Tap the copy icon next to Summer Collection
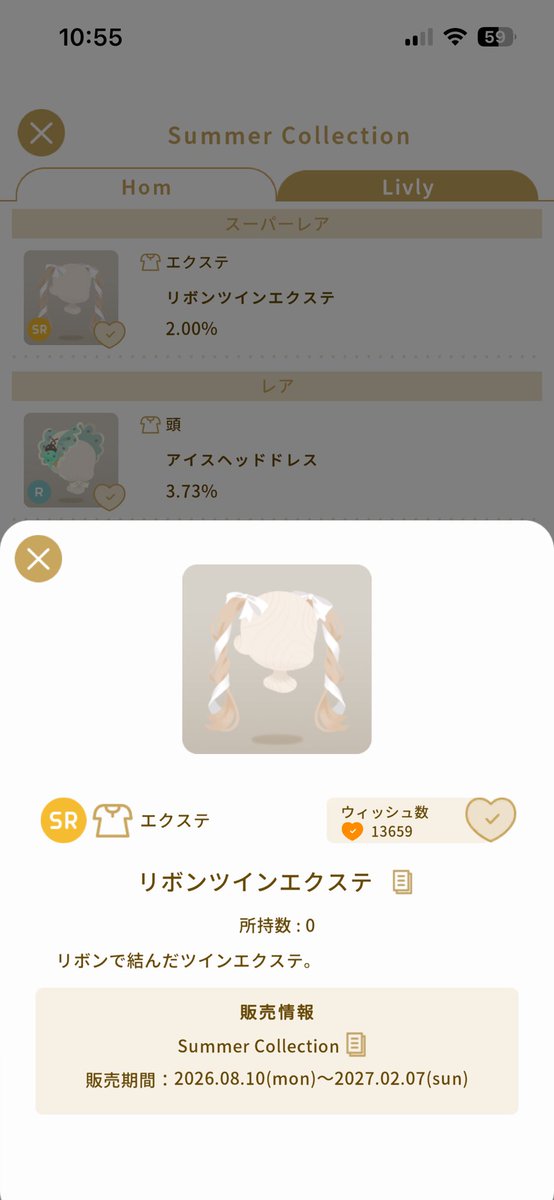The image size is (554, 1200). (356, 1045)
